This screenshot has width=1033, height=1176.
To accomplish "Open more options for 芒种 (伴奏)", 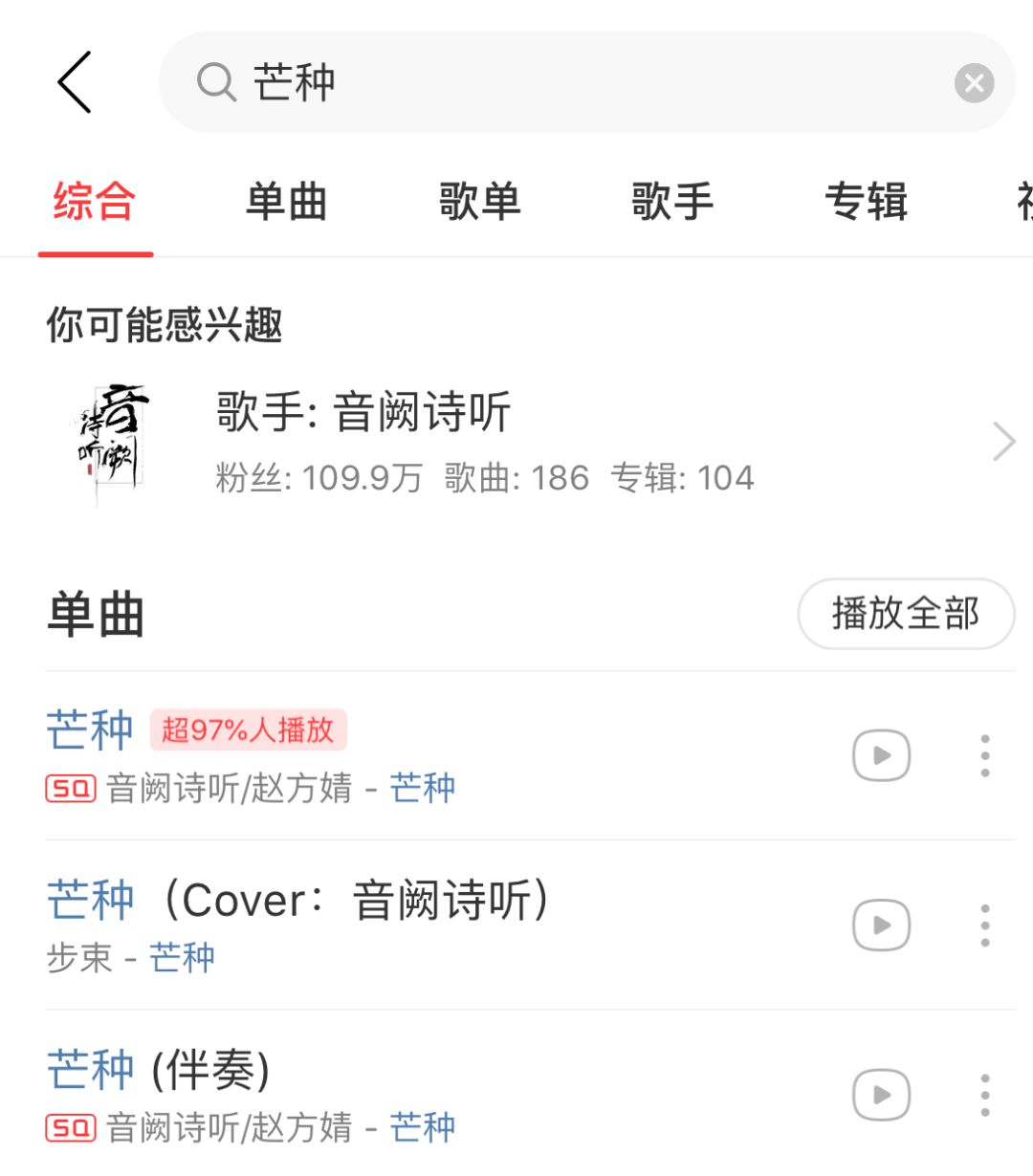I will pos(983,1094).
